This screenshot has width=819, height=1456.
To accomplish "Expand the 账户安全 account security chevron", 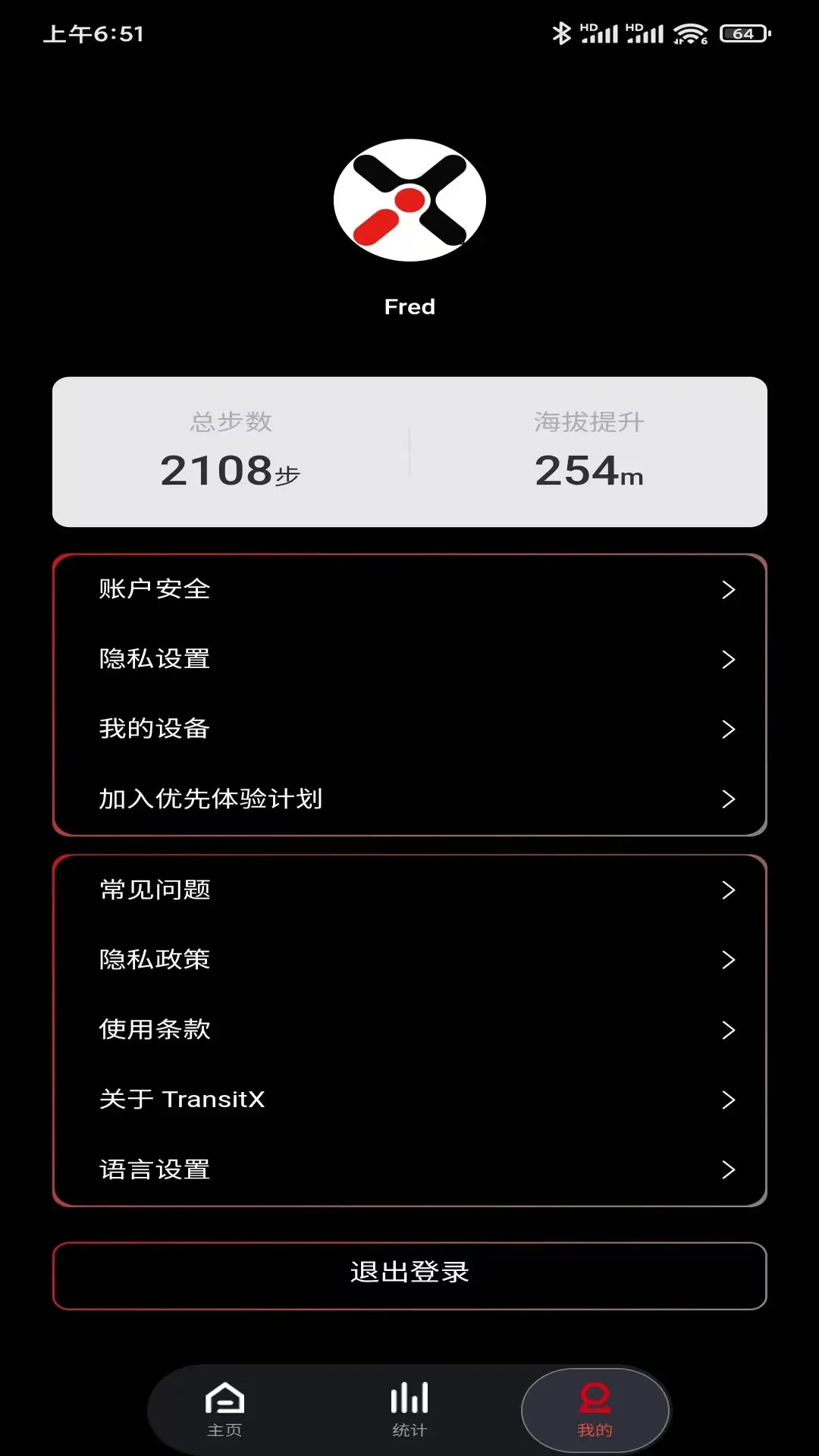I will click(x=730, y=589).
